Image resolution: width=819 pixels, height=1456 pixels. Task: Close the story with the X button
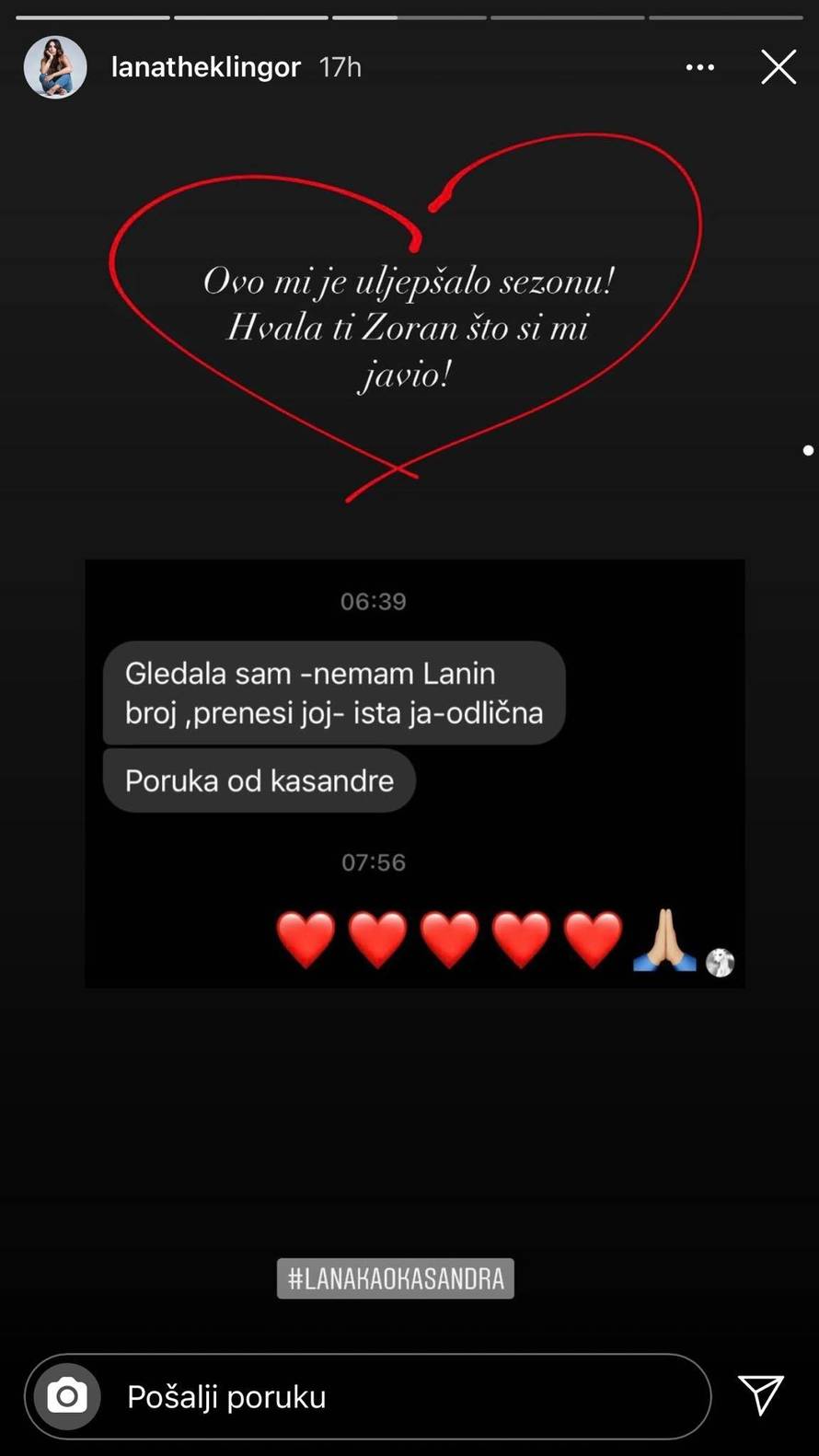point(778,66)
